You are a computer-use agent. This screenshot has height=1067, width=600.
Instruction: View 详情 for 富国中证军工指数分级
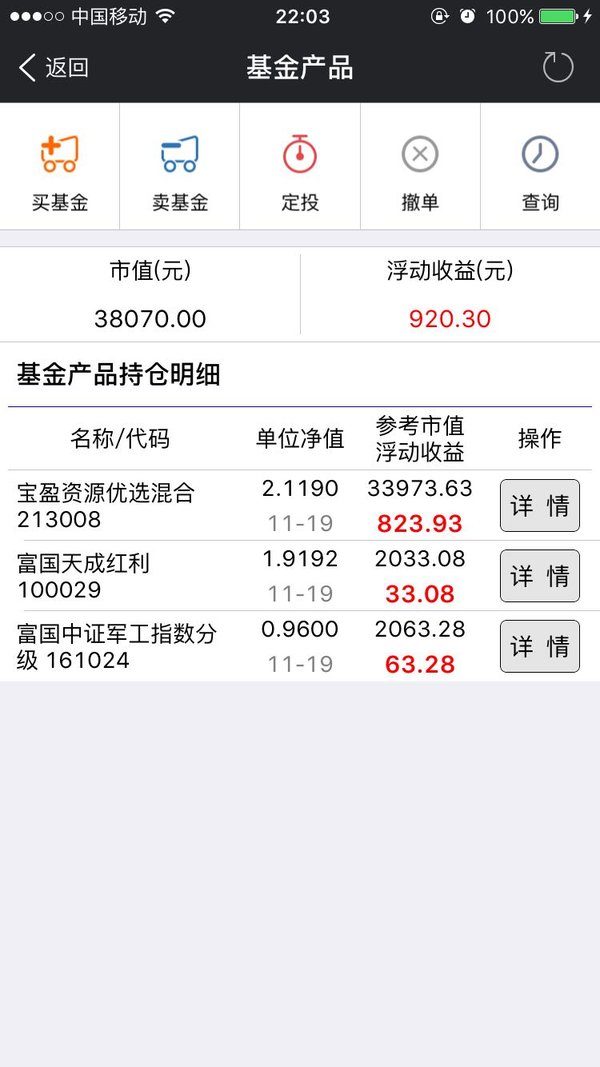pos(540,646)
